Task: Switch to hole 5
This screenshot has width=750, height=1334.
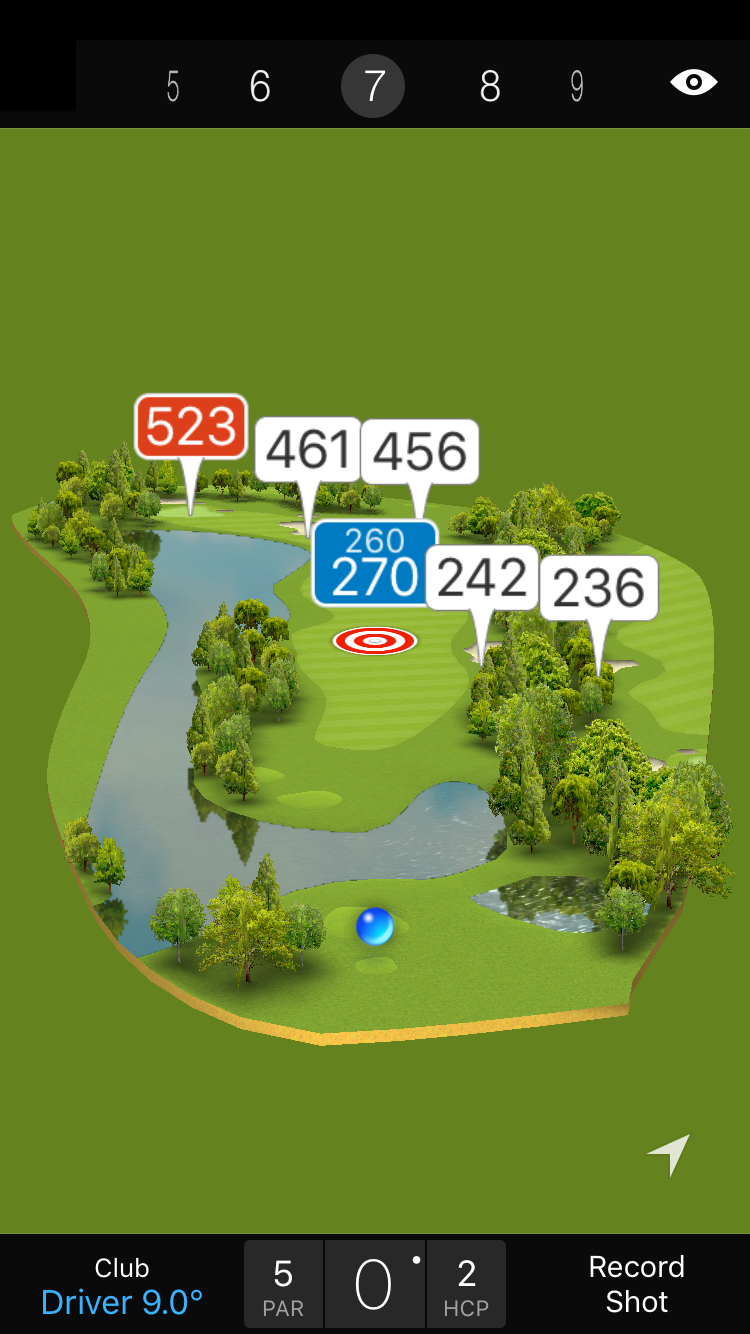Action: [173, 87]
